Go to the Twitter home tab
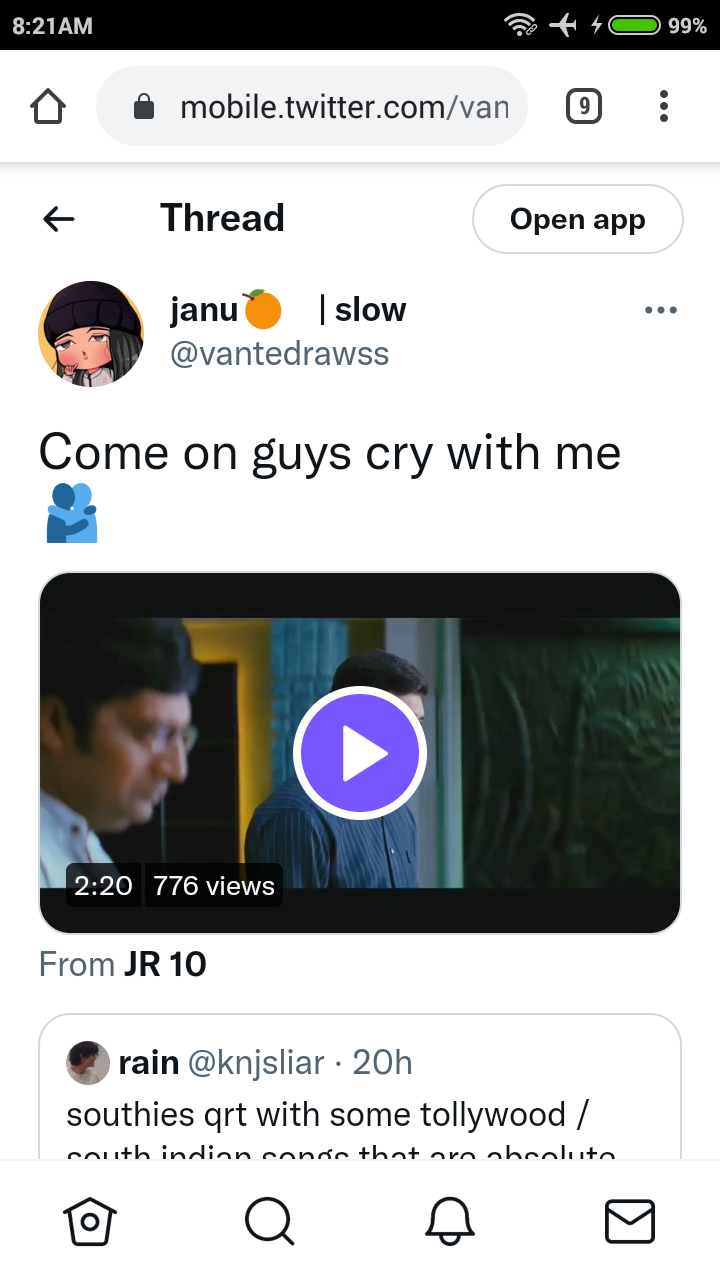This screenshot has width=720, height=1280. pos(90,1221)
